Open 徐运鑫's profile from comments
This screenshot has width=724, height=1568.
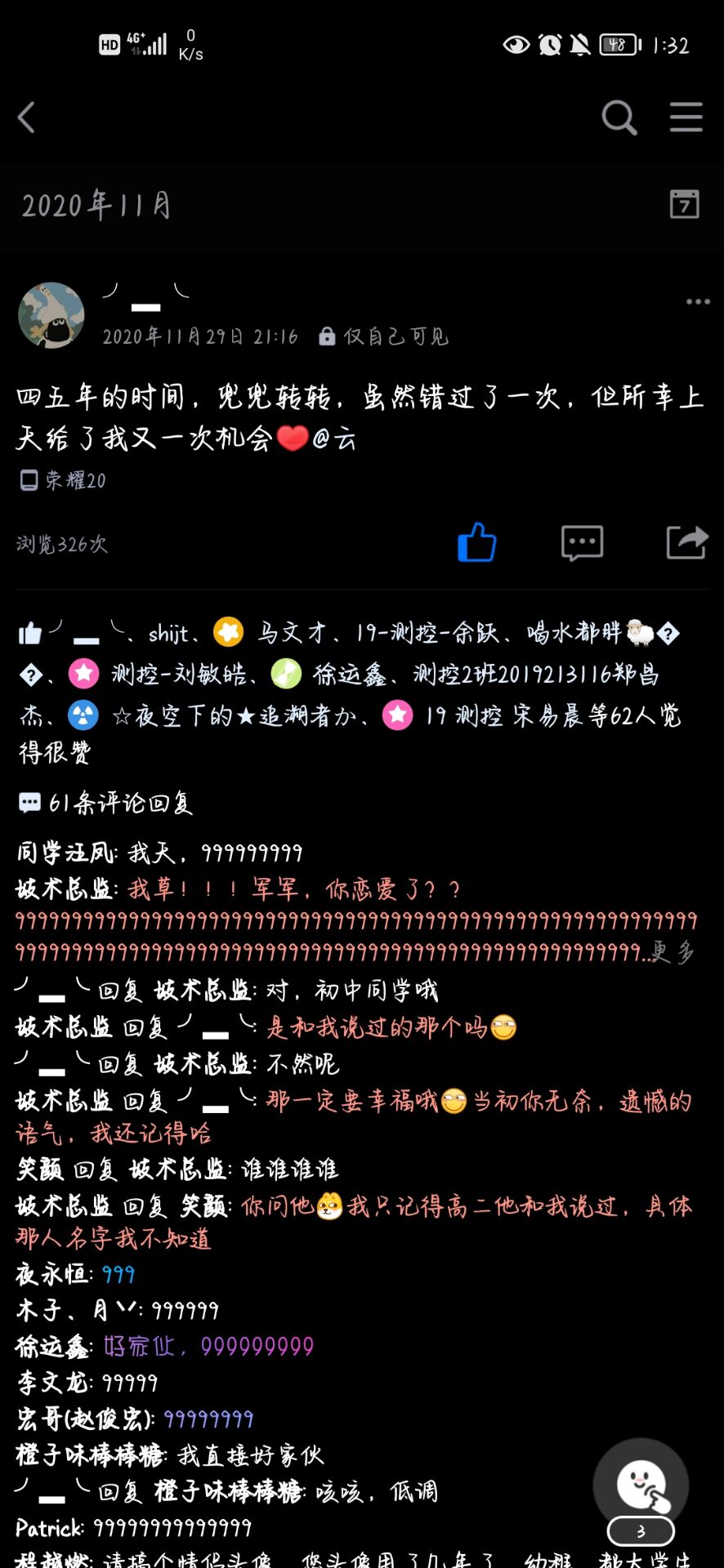coord(53,1347)
